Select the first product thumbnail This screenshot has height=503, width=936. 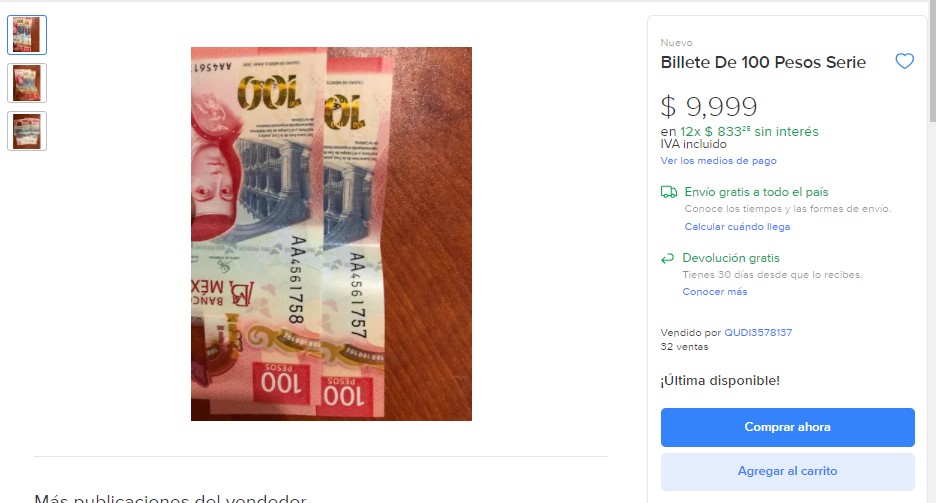tap(27, 35)
